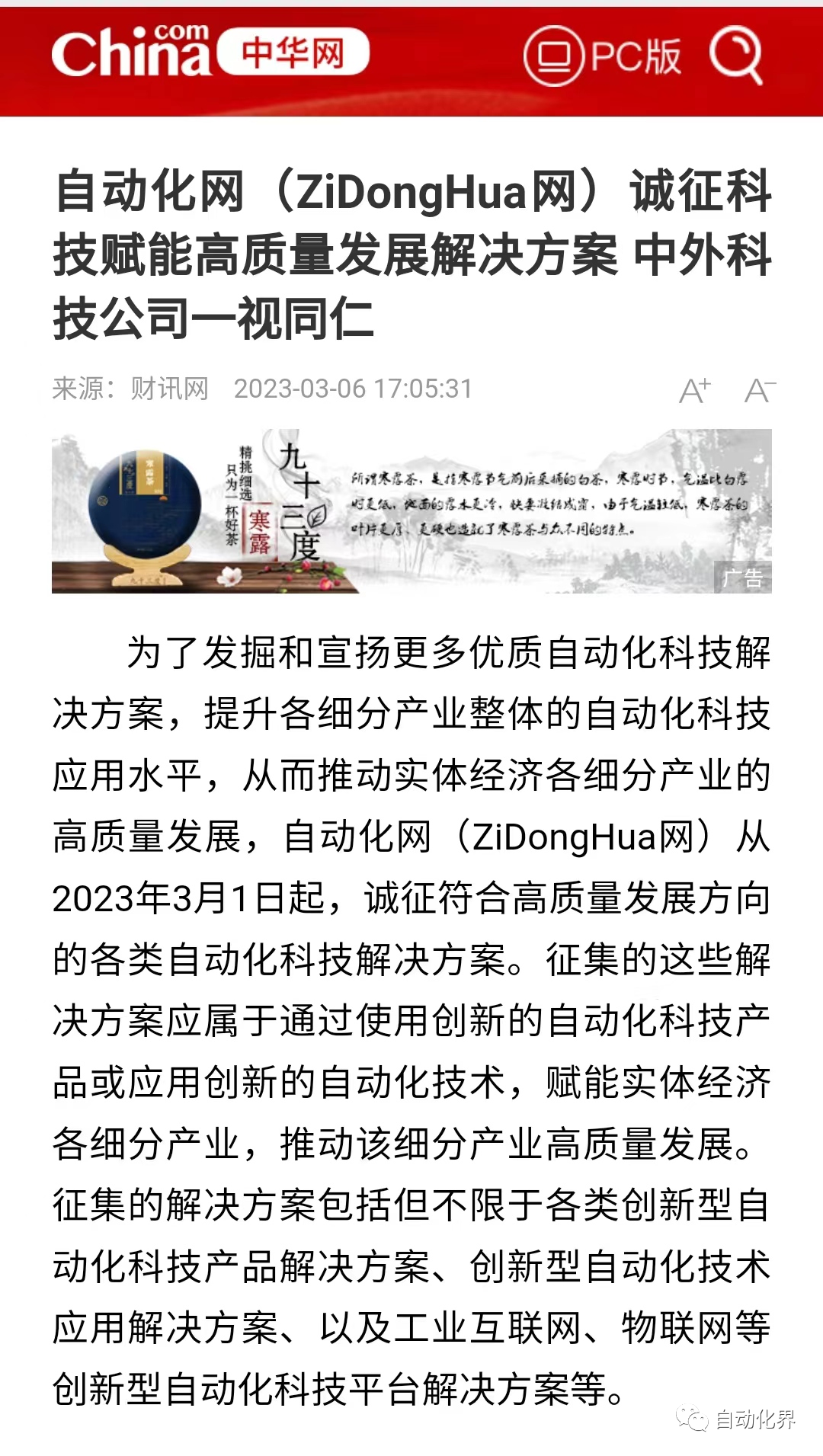This screenshot has width=823, height=1456.
Task: Open the search magnifier icon
Action: 735,55
